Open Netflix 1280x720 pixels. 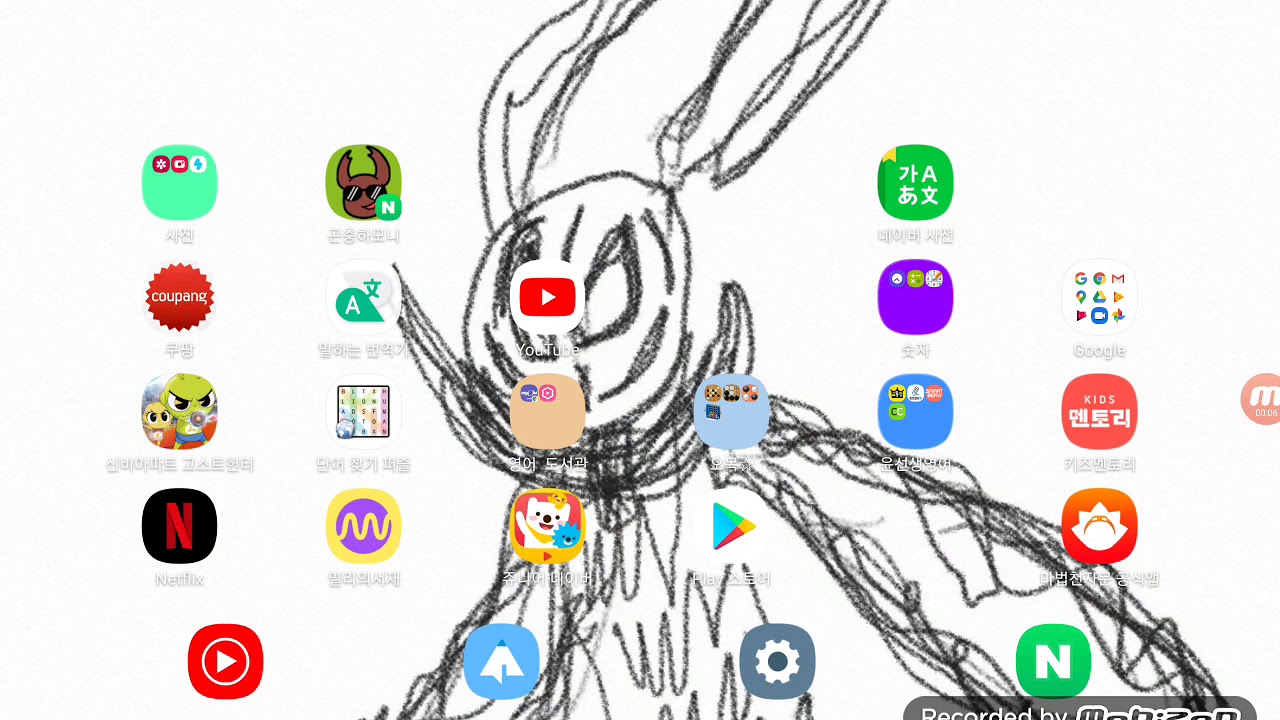pos(180,526)
